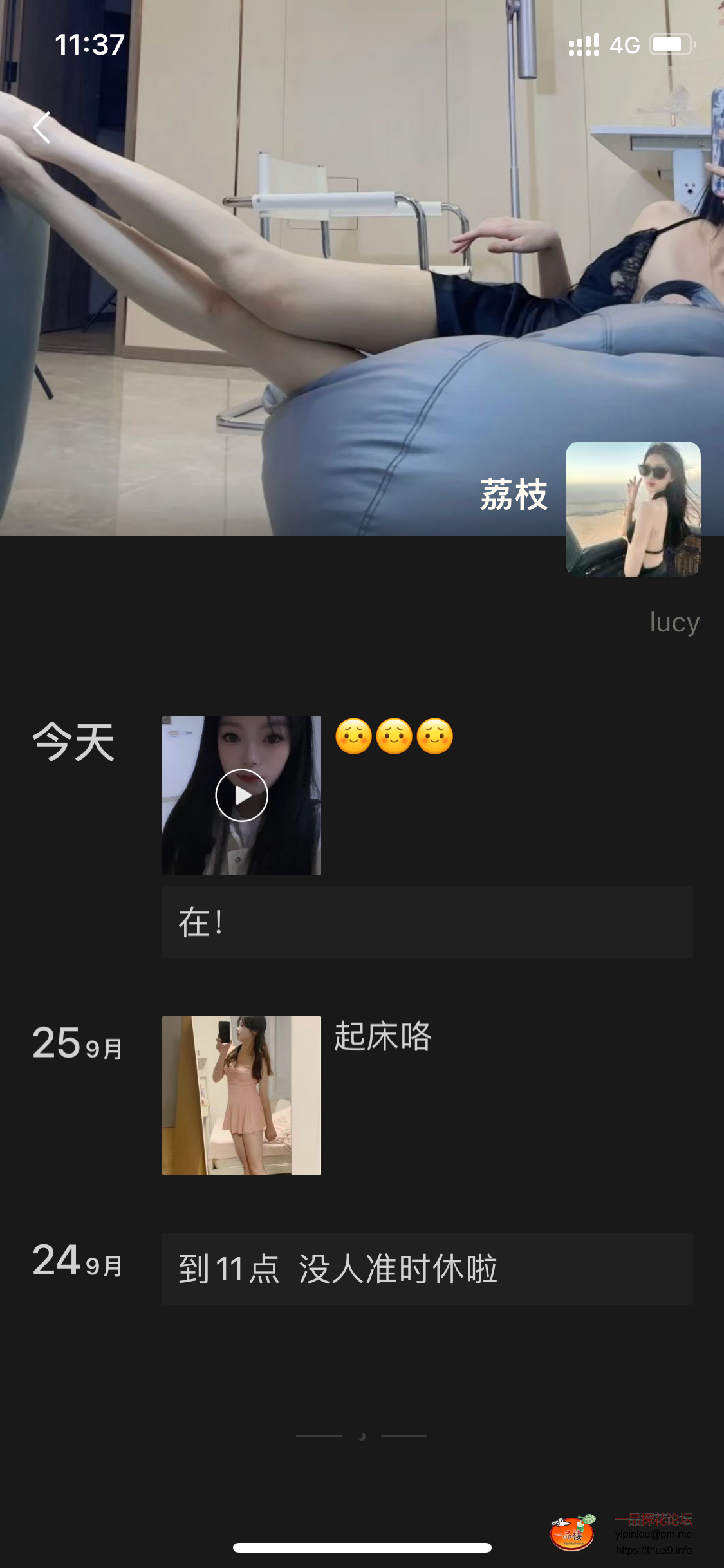Tap the 4G network indicator
724x1568 pixels.
point(625,44)
